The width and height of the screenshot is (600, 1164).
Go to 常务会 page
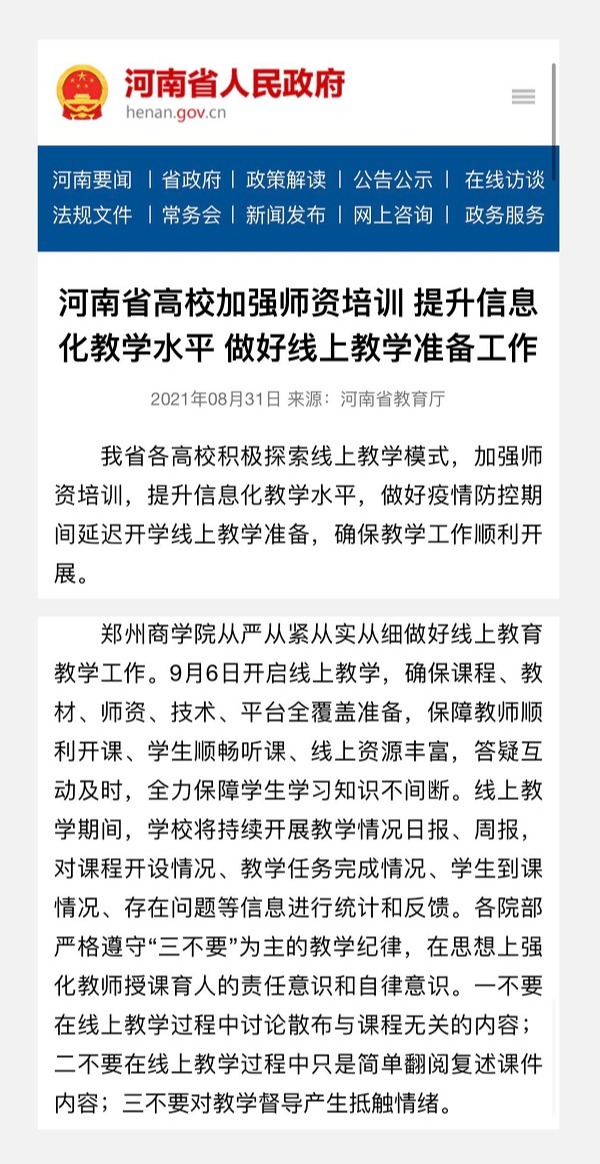192,215
